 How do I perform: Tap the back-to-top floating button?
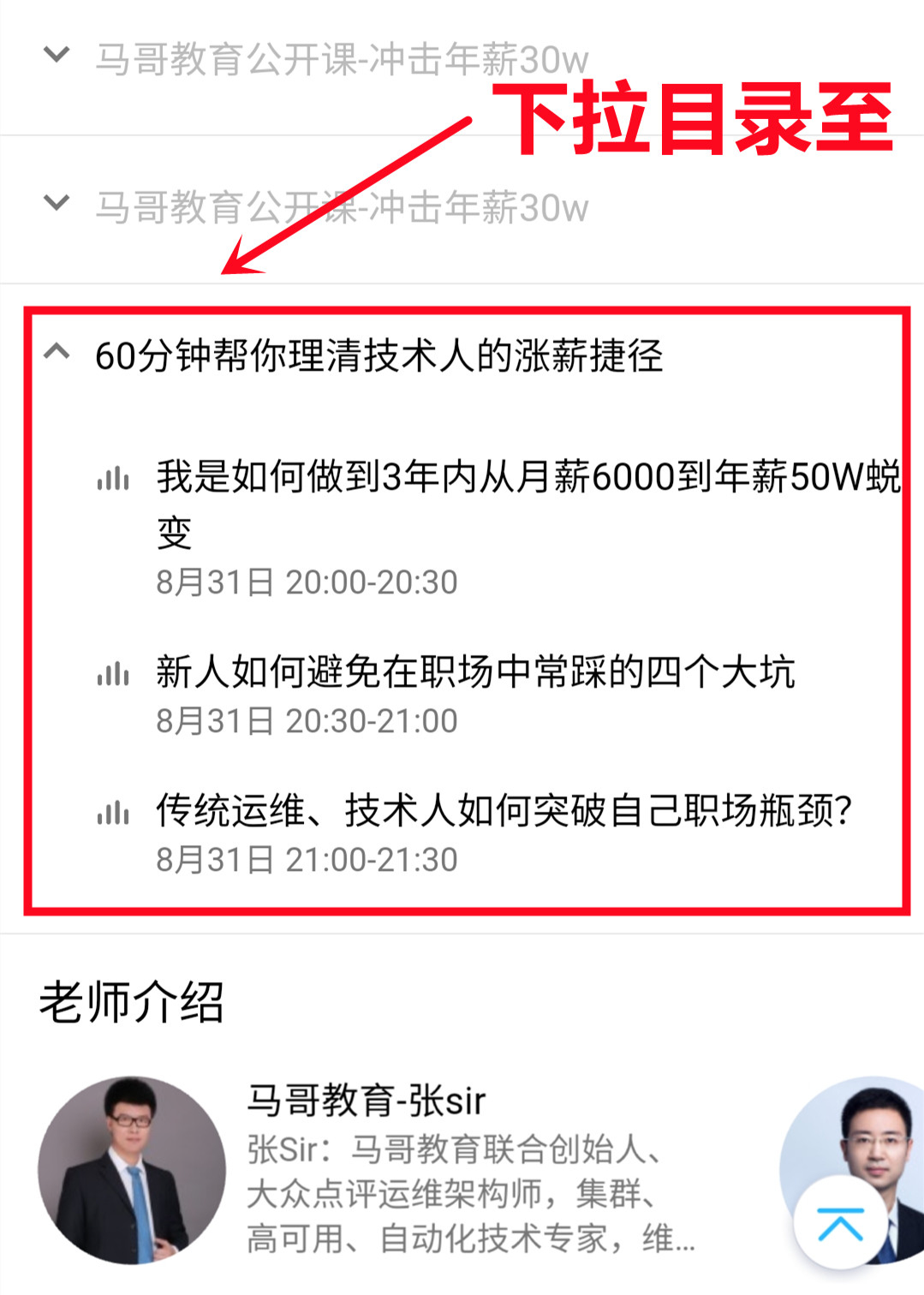point(840,1224)
